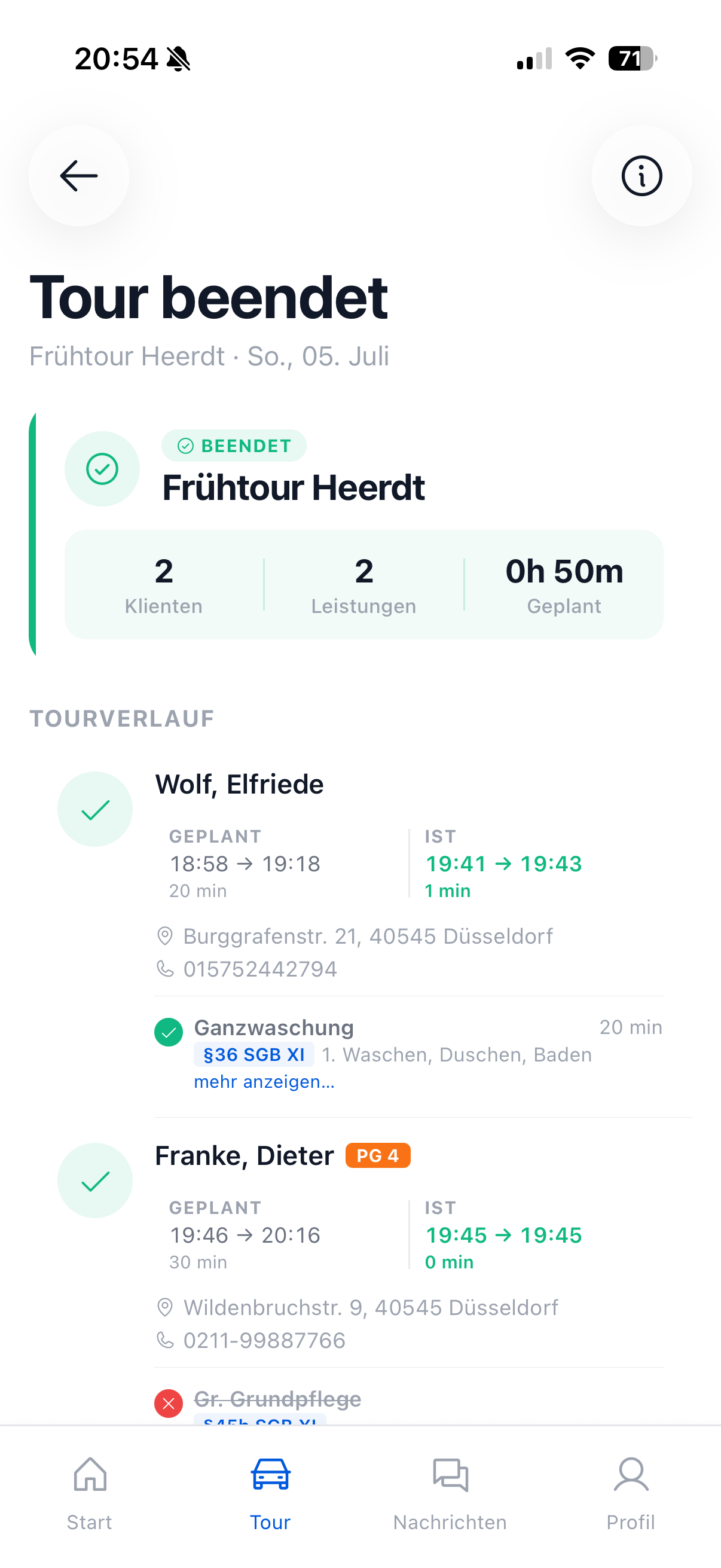Switch to the Start tab
This screenshot has height=1568, width=721.
coord(90,1494)
